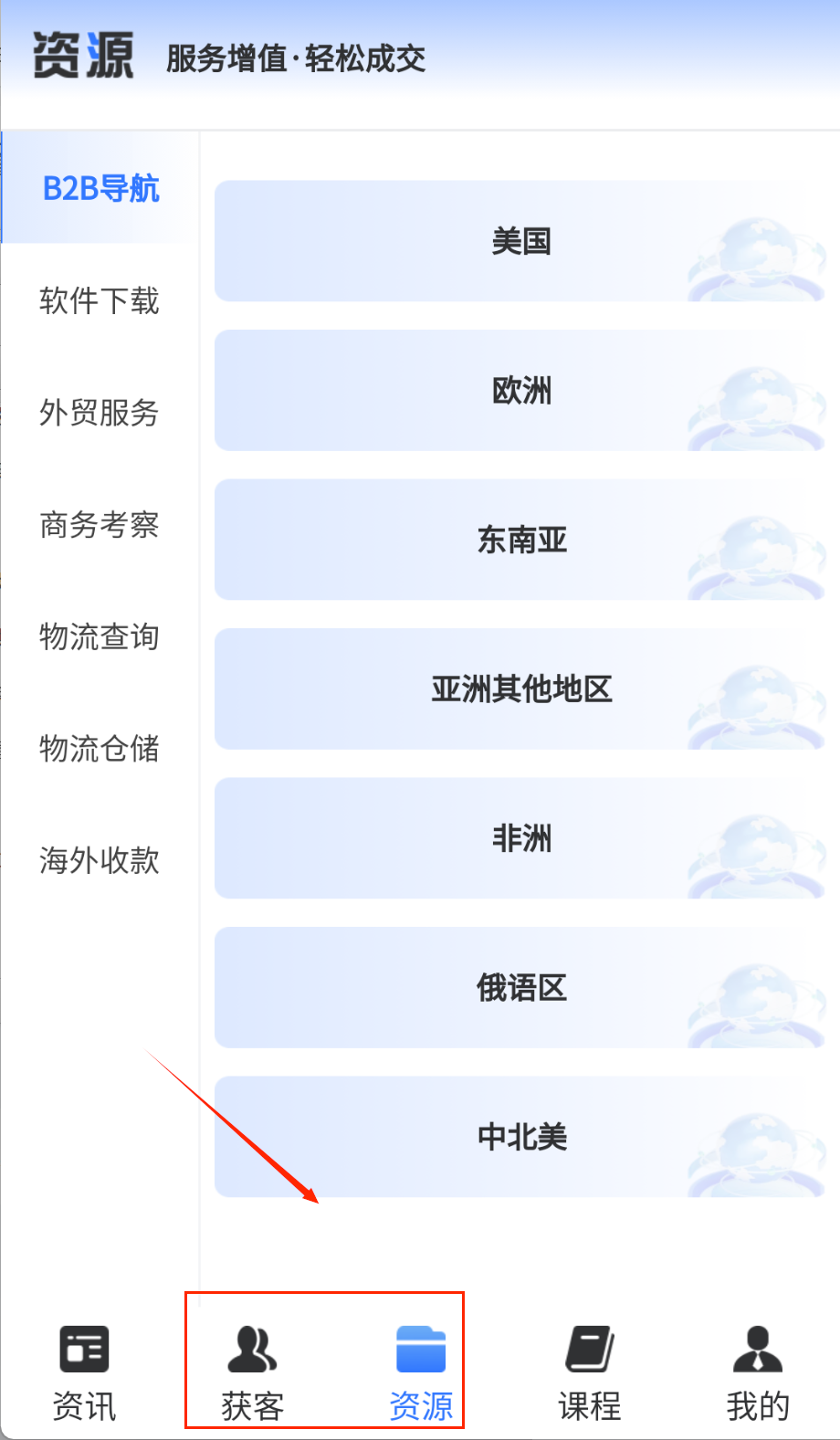Viewport: 840px width, 1440px height.
Task: Open the 美国 region card
Action: click(520, 241)
